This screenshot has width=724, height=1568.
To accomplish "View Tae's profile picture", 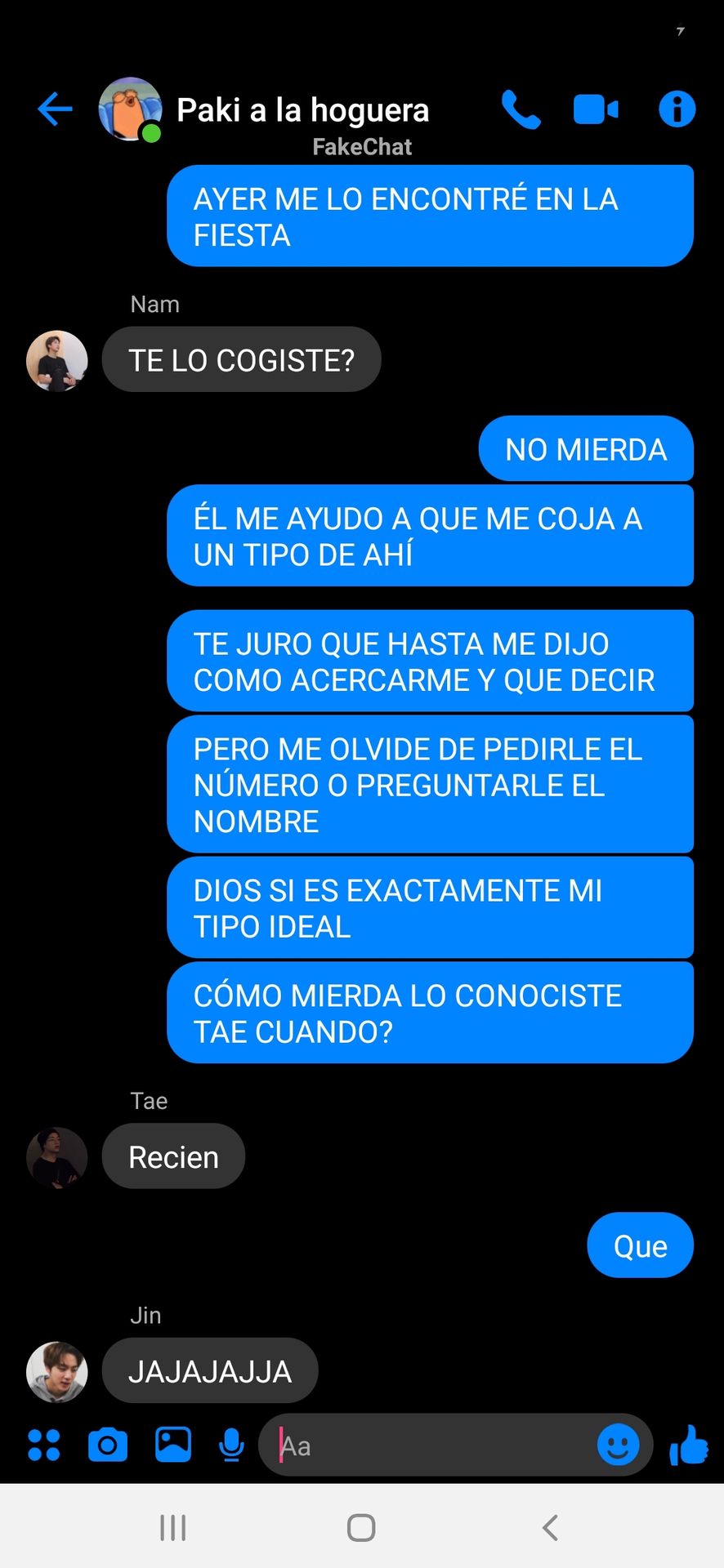I will tap(57, 1157).
